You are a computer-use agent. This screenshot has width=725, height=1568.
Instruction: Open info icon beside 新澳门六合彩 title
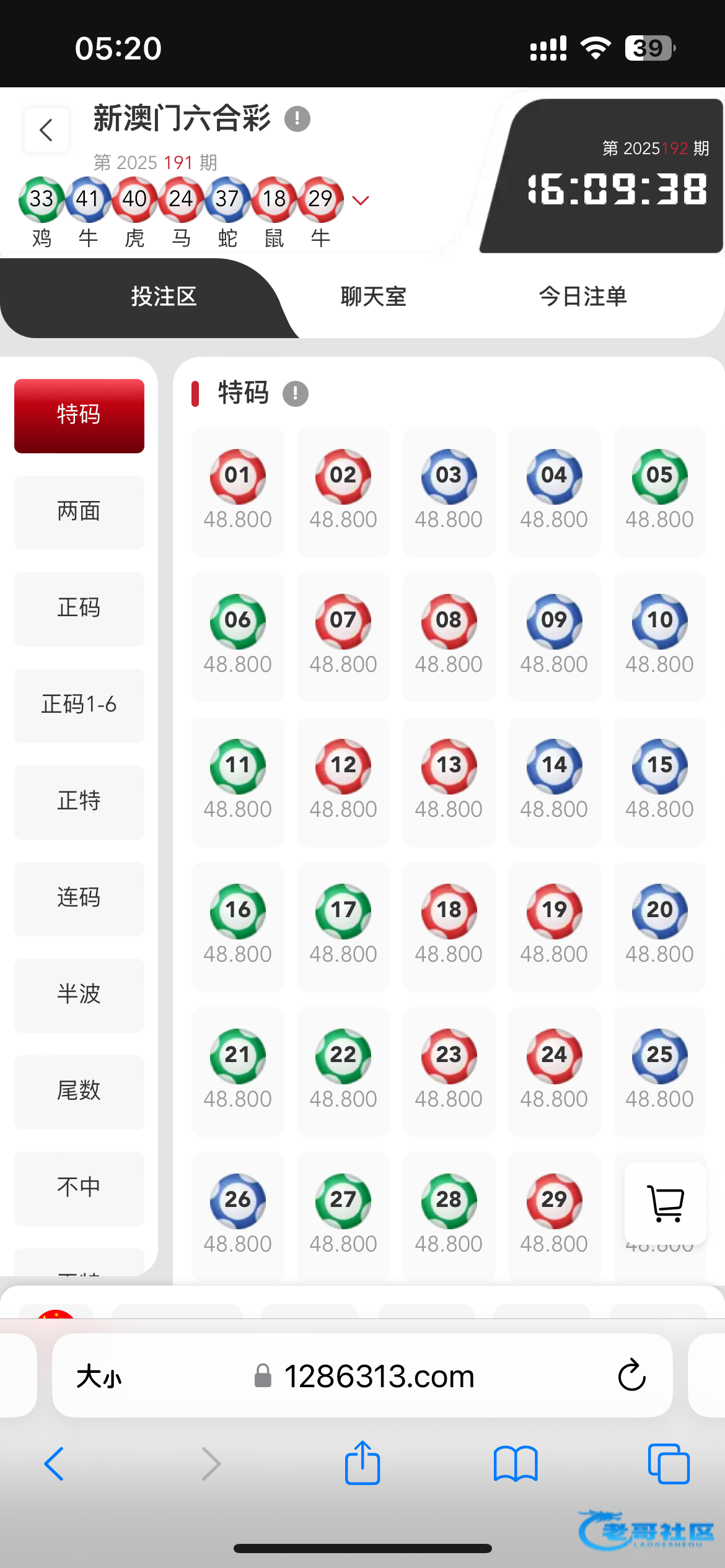[x=297, y=118]
